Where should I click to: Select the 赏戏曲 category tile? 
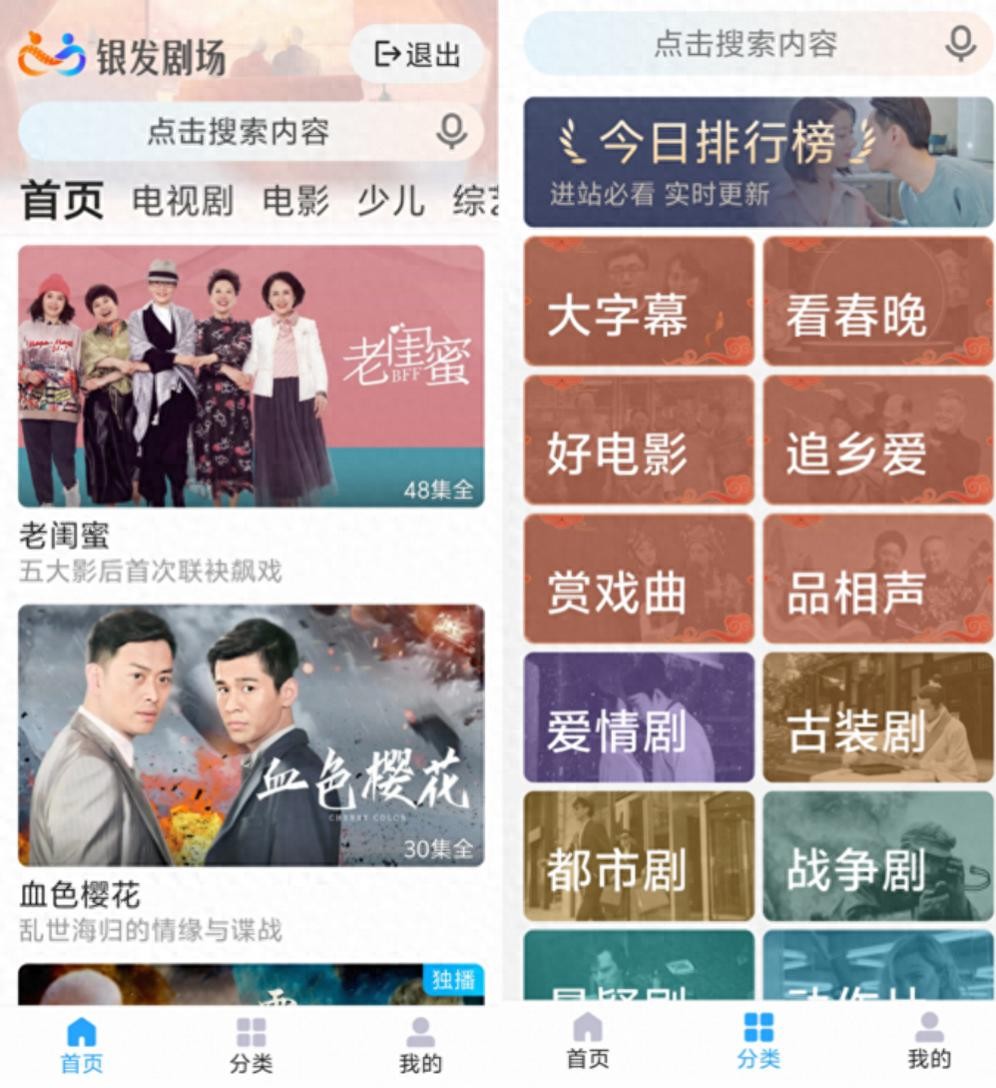click(x=639, y=579)
